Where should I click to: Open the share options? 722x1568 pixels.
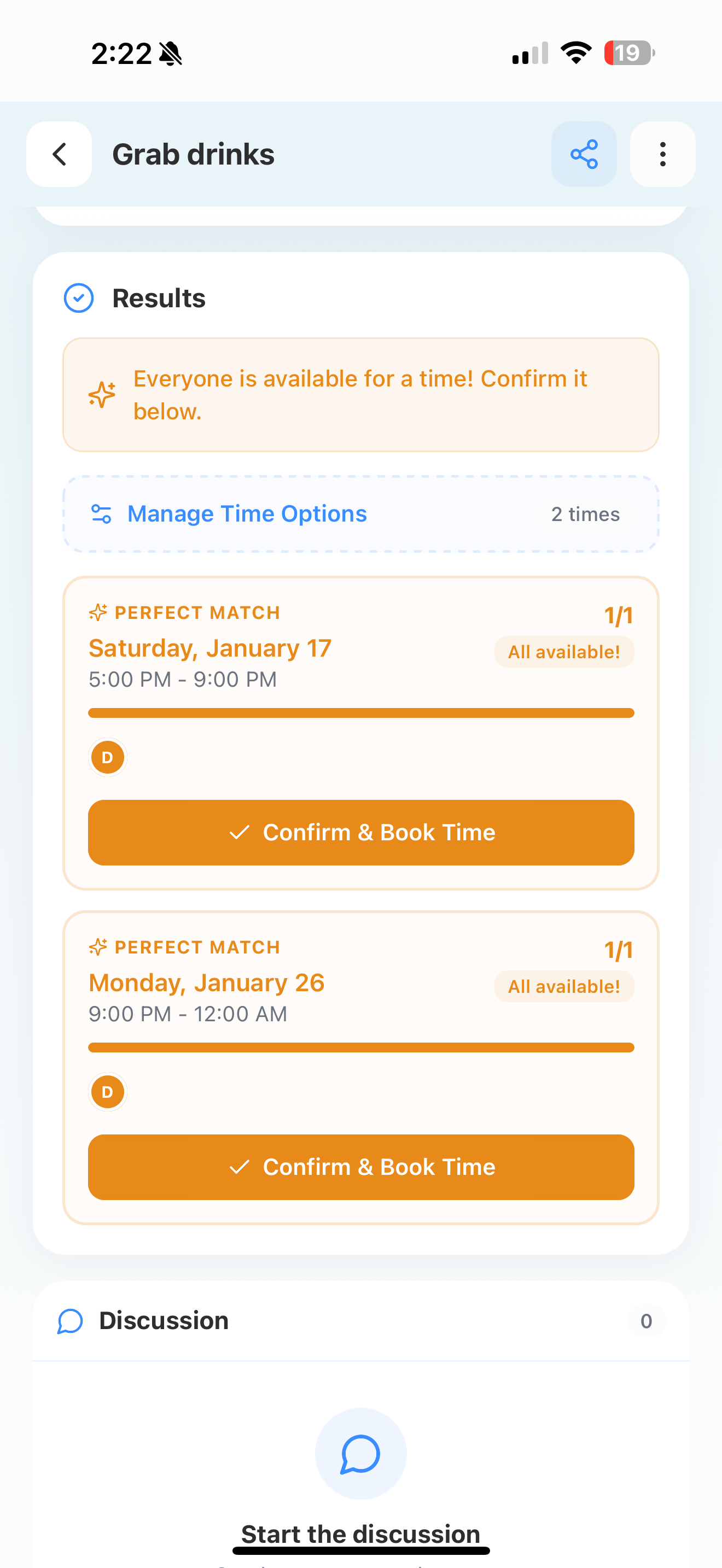tap(584, 154)
